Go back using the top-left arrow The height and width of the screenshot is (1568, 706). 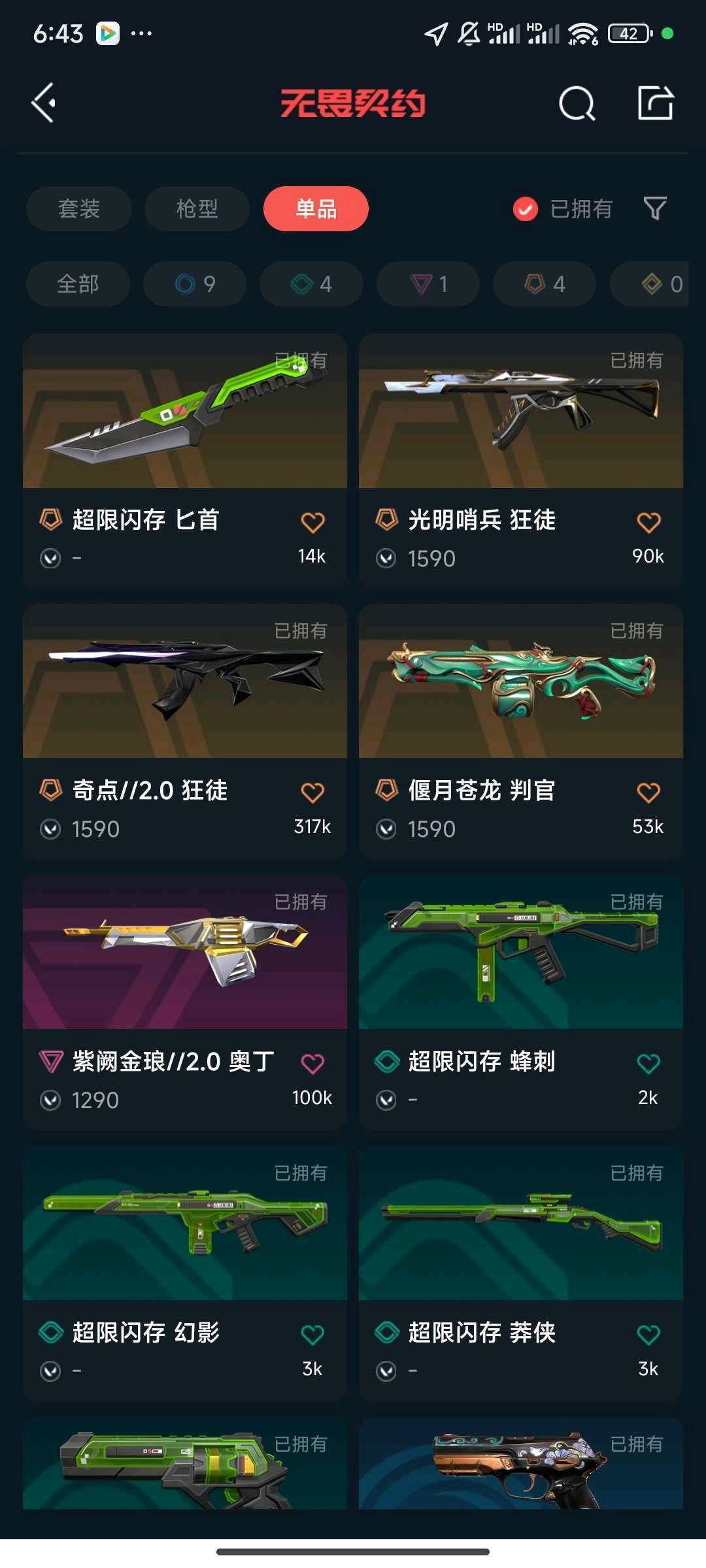click(x=44, y=103)
